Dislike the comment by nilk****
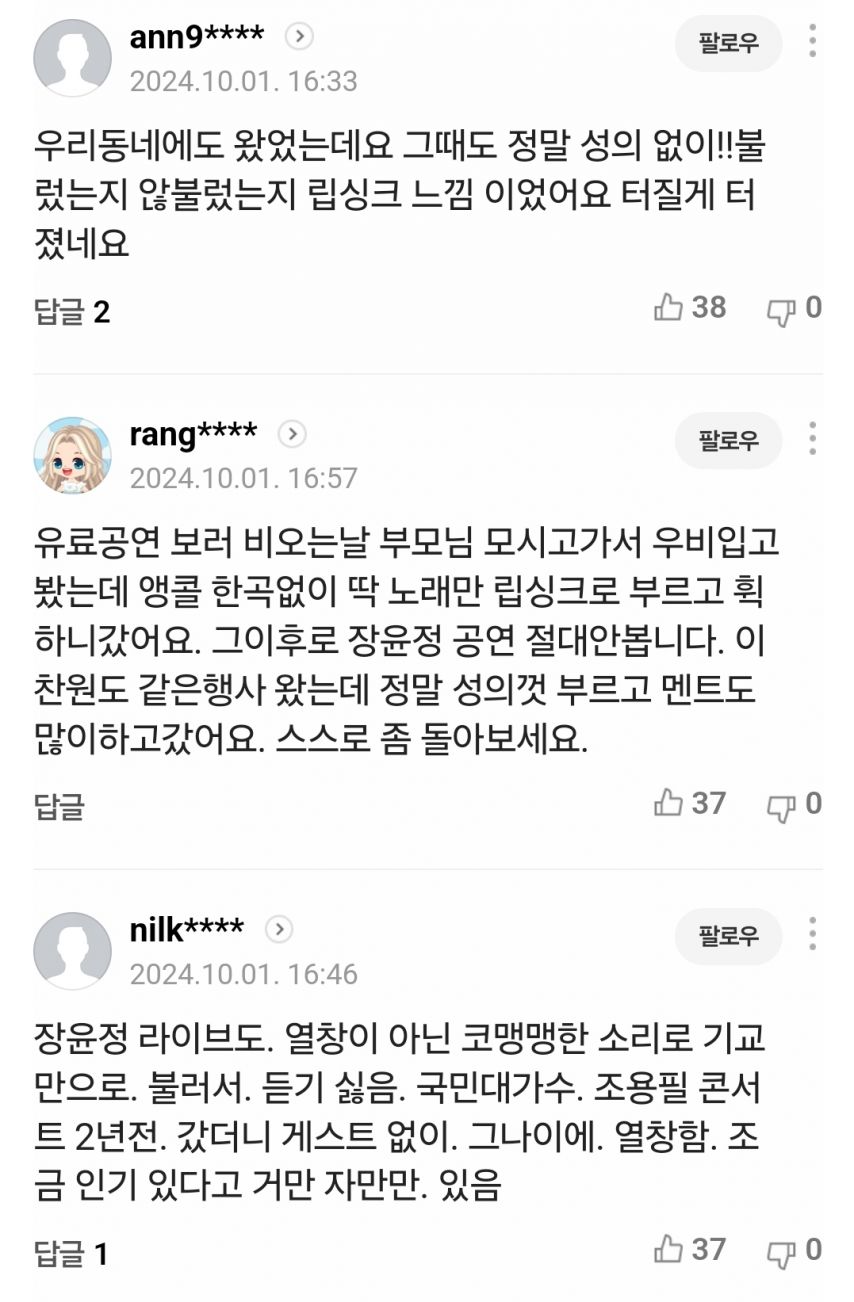This screenshot has height=1302, width=854. pos(794,1250)
